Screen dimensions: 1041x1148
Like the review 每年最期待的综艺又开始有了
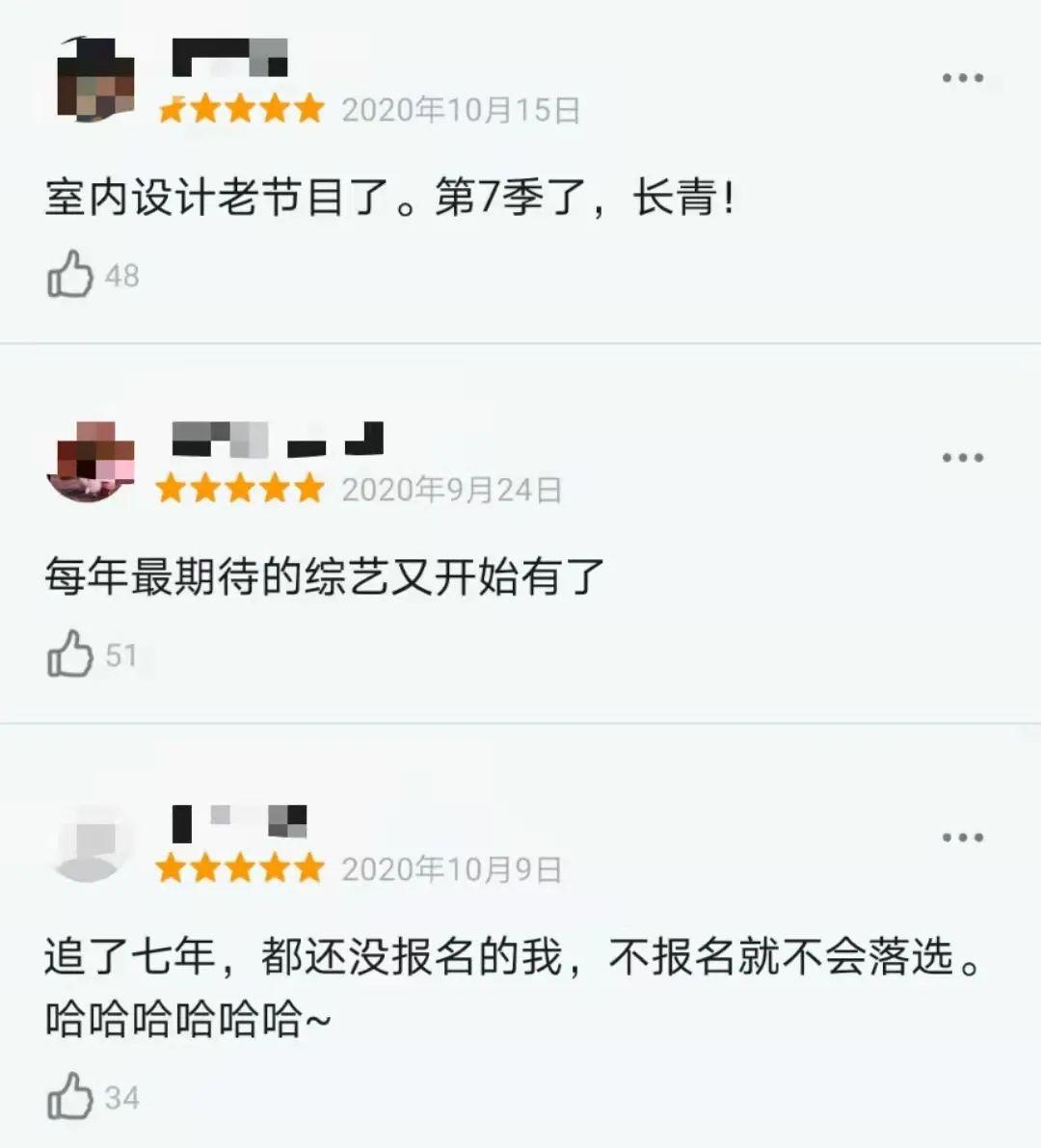[70, 654]
